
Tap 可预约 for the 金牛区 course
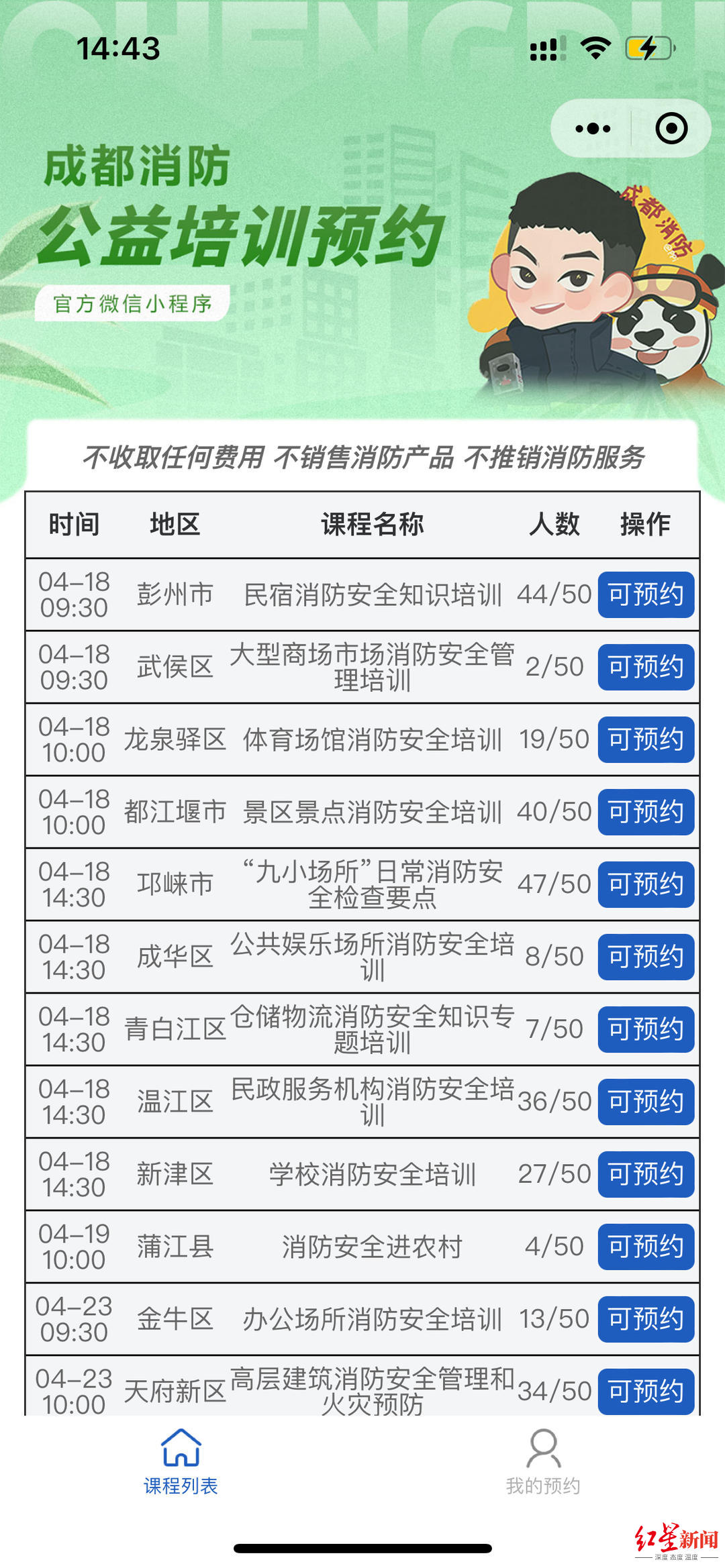point(646,1319)
